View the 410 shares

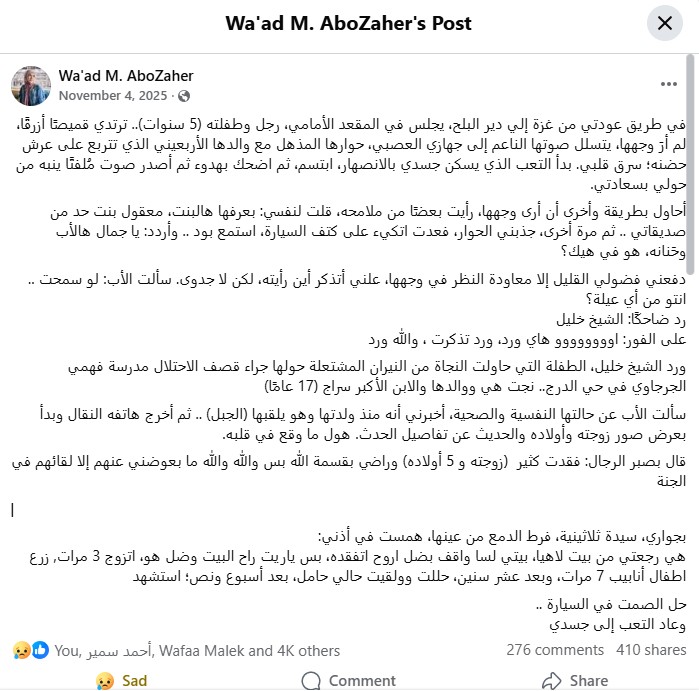[651, 650]
